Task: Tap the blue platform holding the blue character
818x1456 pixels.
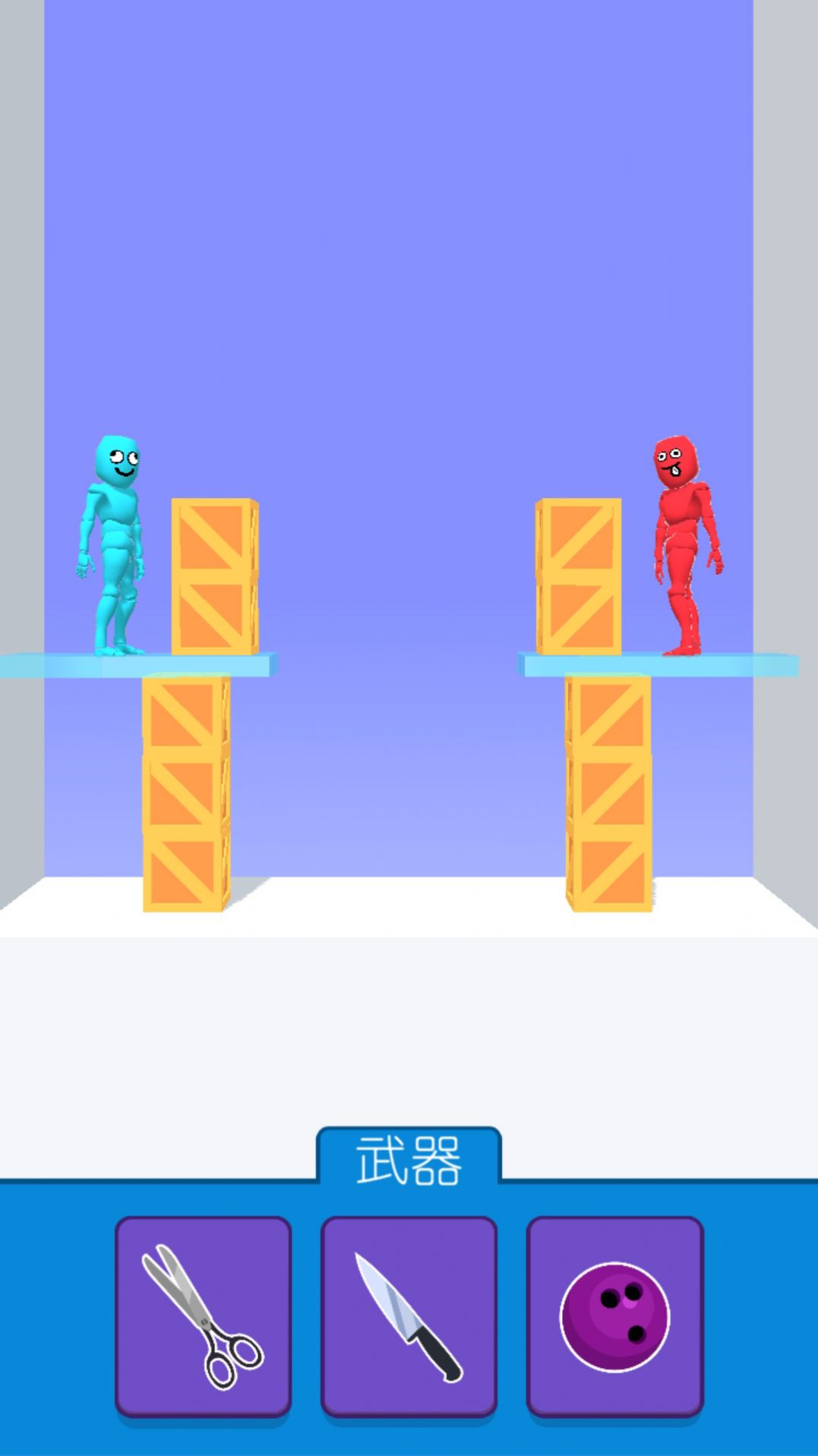Action: pos(137,667)
